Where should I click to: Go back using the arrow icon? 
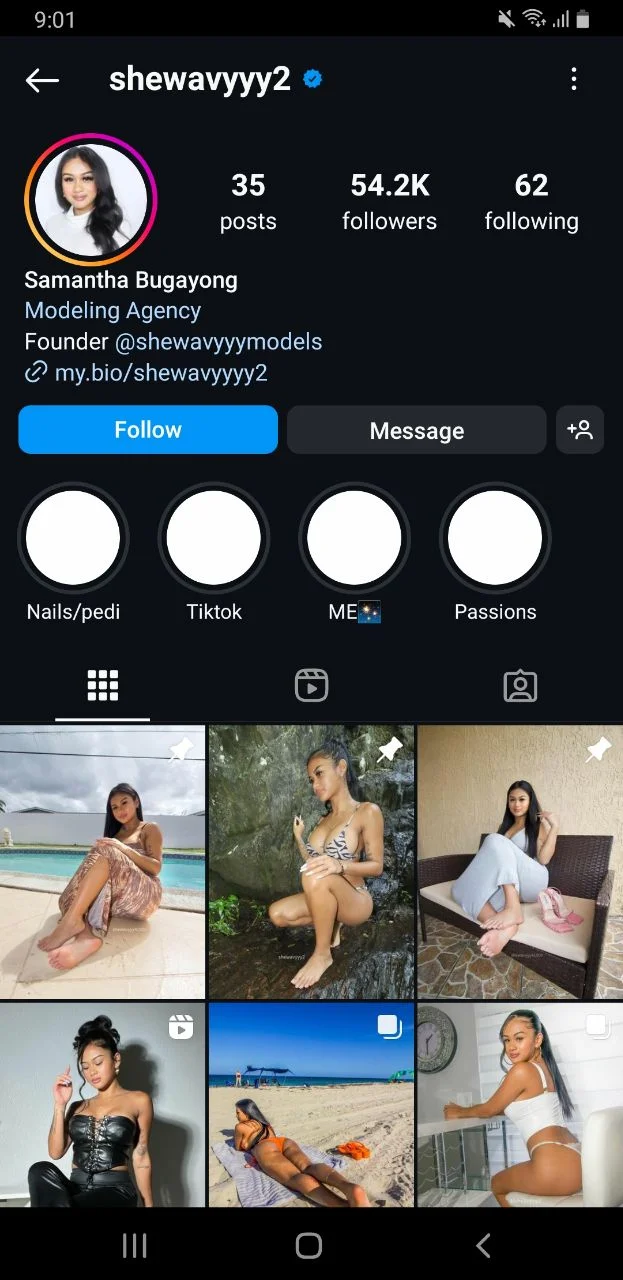coord(42,80)
